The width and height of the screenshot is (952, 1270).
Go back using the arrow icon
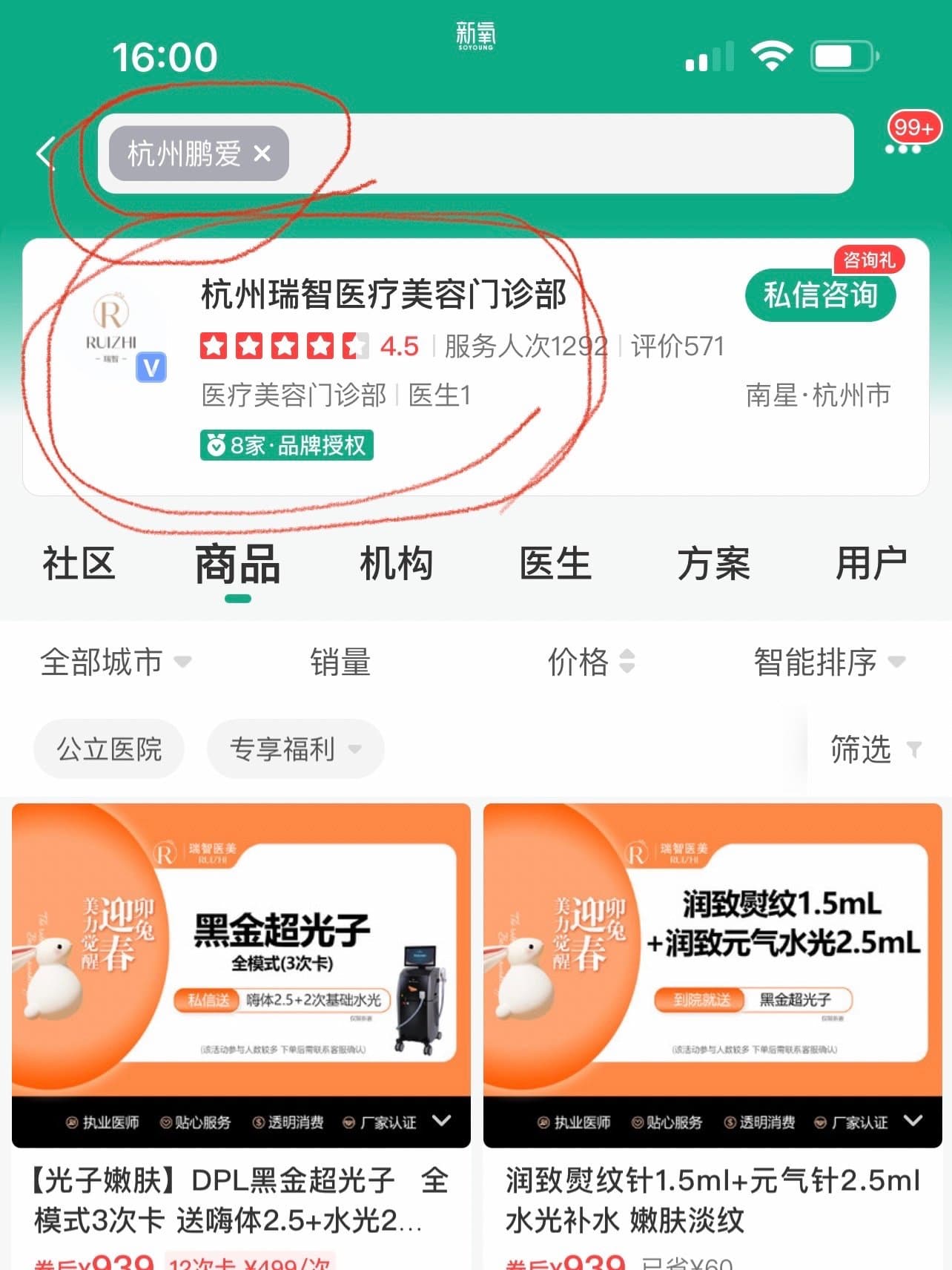click(46, 154)
